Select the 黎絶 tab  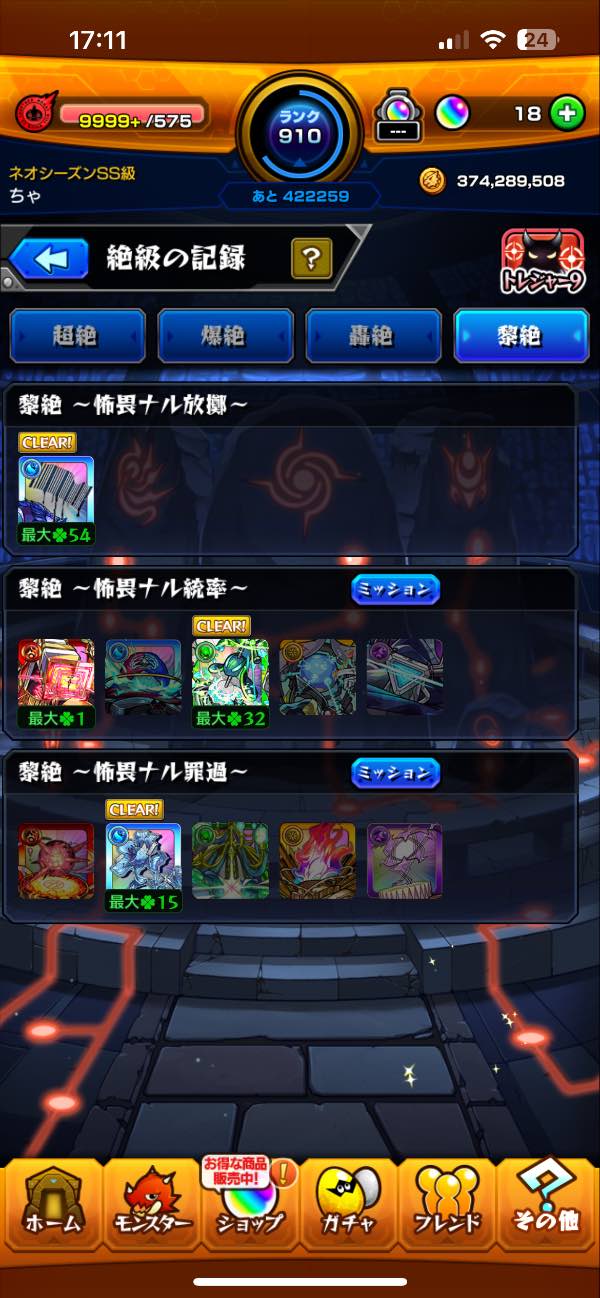coord(521,336)
